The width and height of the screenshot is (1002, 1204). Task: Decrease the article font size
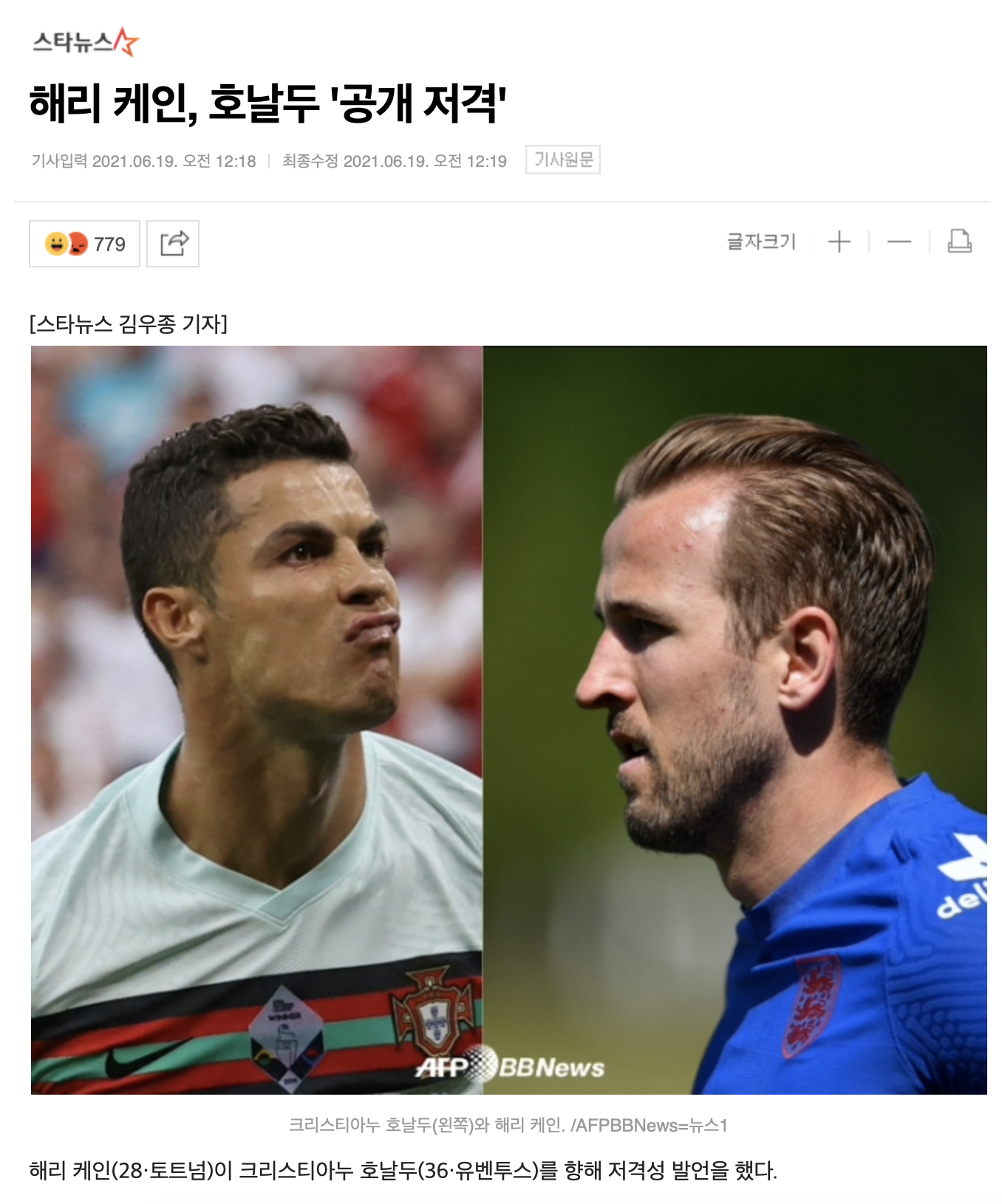pyautogui.click(x=899, y=242)
